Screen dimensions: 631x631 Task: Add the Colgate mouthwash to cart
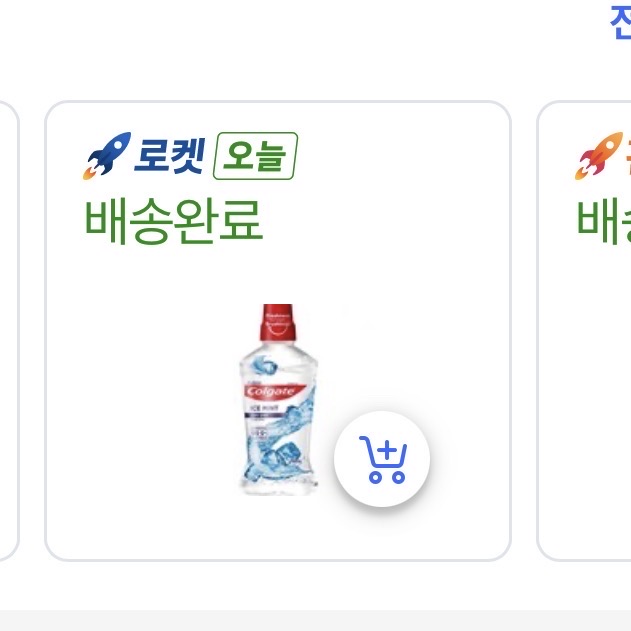[382, 459]
